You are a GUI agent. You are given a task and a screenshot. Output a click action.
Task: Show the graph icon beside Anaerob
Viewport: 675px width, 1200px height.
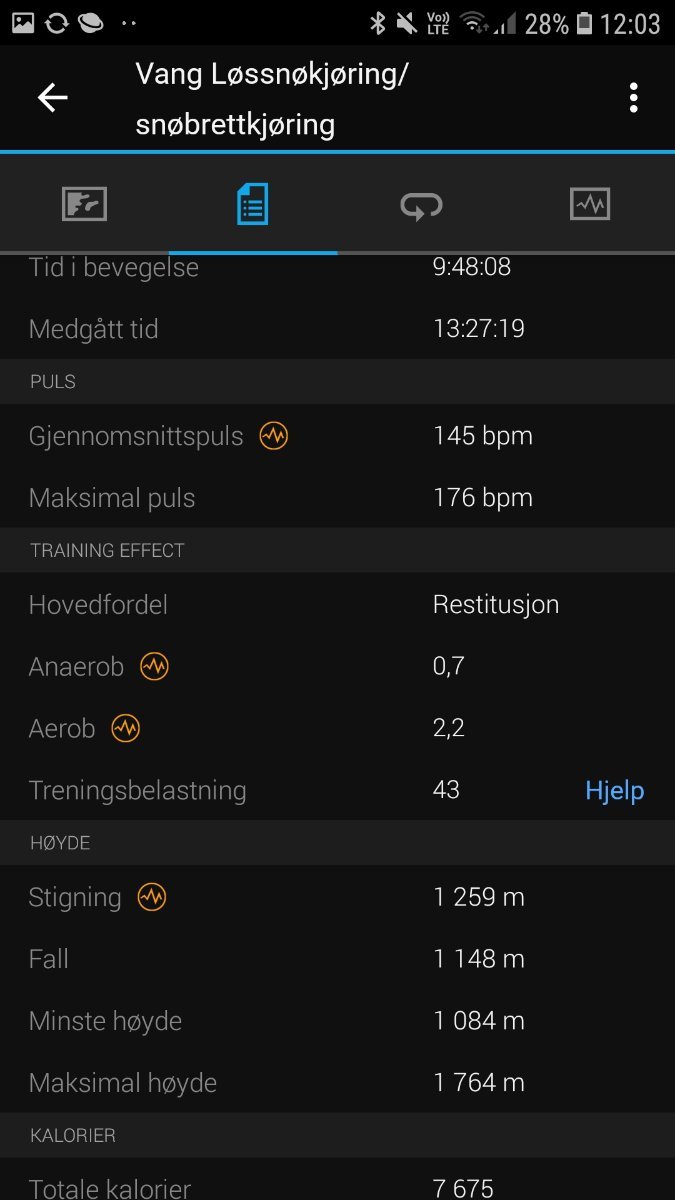pyautogui.click(x=154, y=666)
